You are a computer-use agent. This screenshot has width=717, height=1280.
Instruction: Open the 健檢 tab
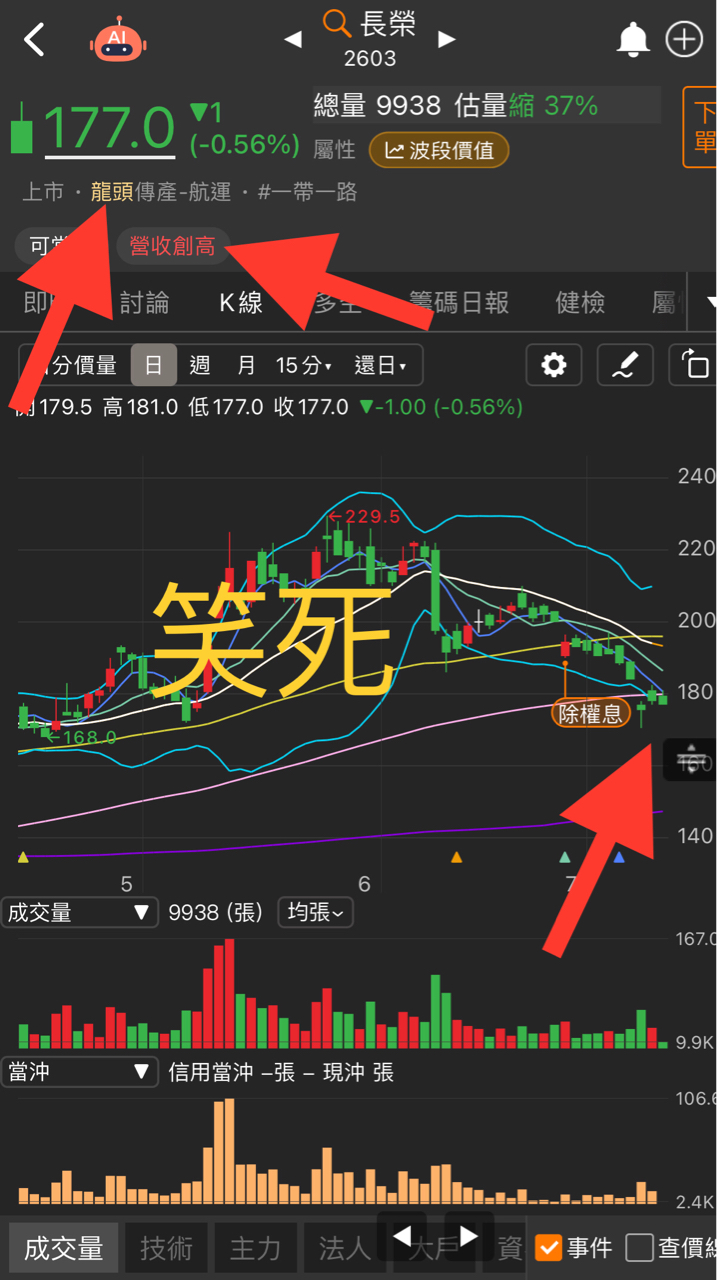pyautogui.click(x=580, y=302)
